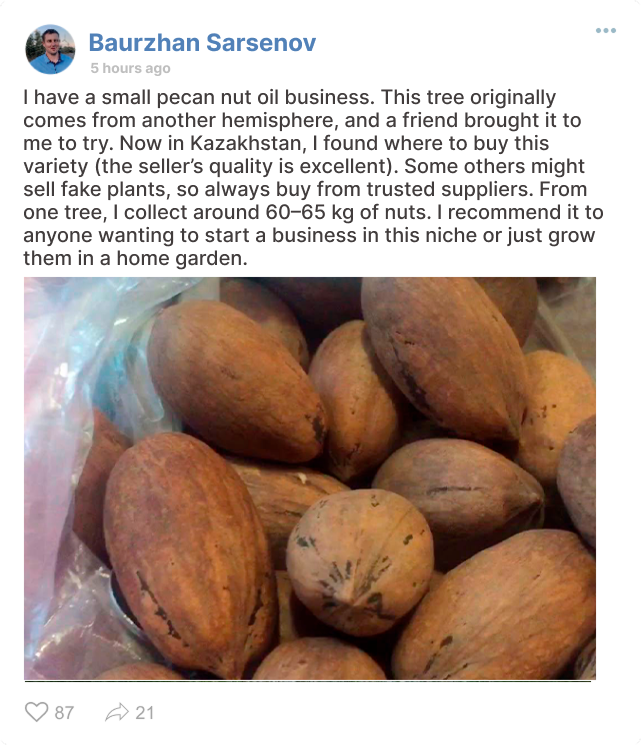The width and height of the screenshot is (641, 745).
Task: Like Baurzhan Sarsenov's post
Action: (x=37, y=712)
